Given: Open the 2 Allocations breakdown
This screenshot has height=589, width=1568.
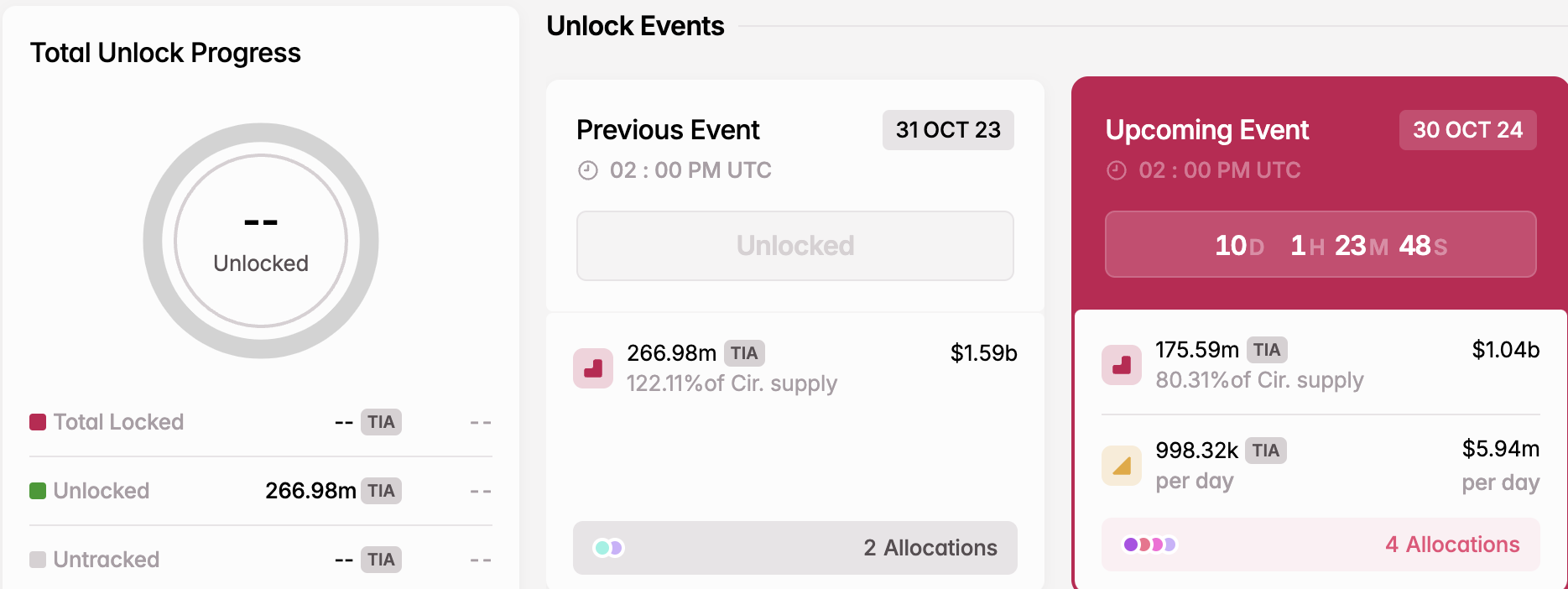Looking at the screenshot, I should coord(794,548).
